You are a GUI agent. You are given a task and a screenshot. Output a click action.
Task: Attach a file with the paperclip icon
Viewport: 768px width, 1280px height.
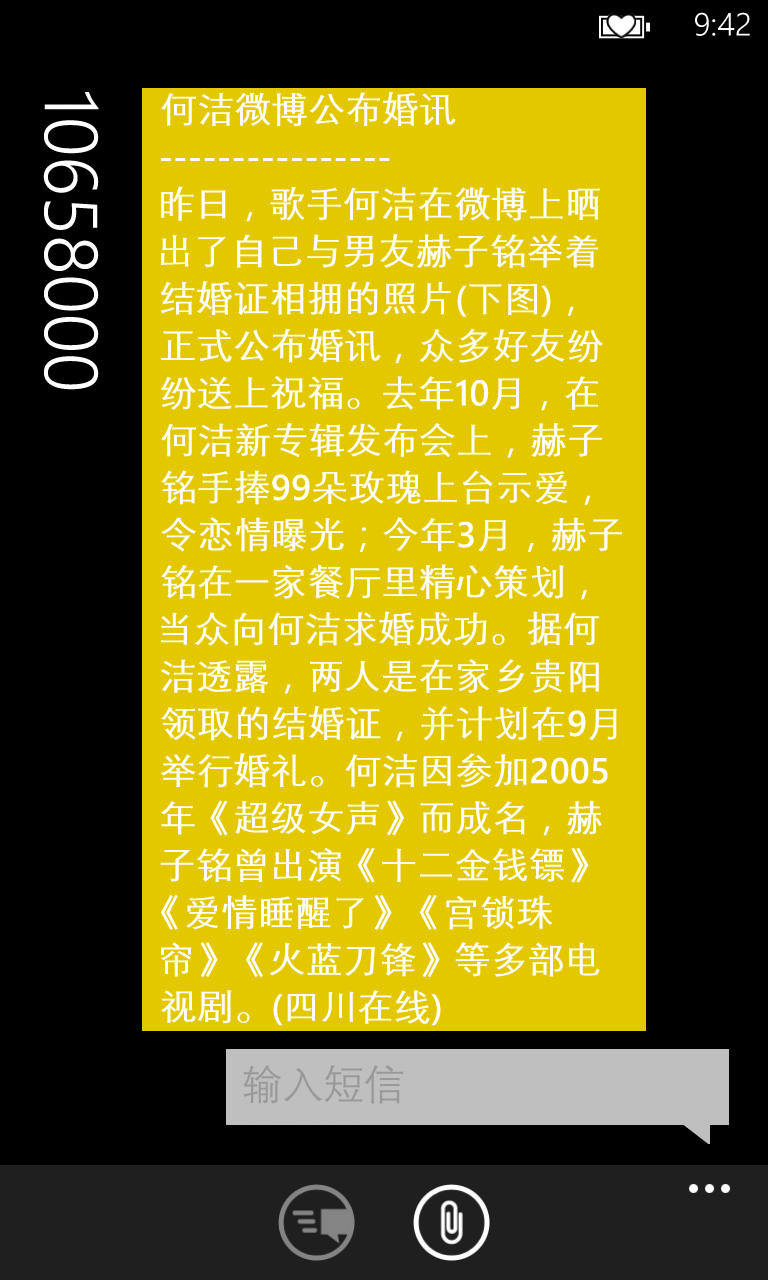451,1222
